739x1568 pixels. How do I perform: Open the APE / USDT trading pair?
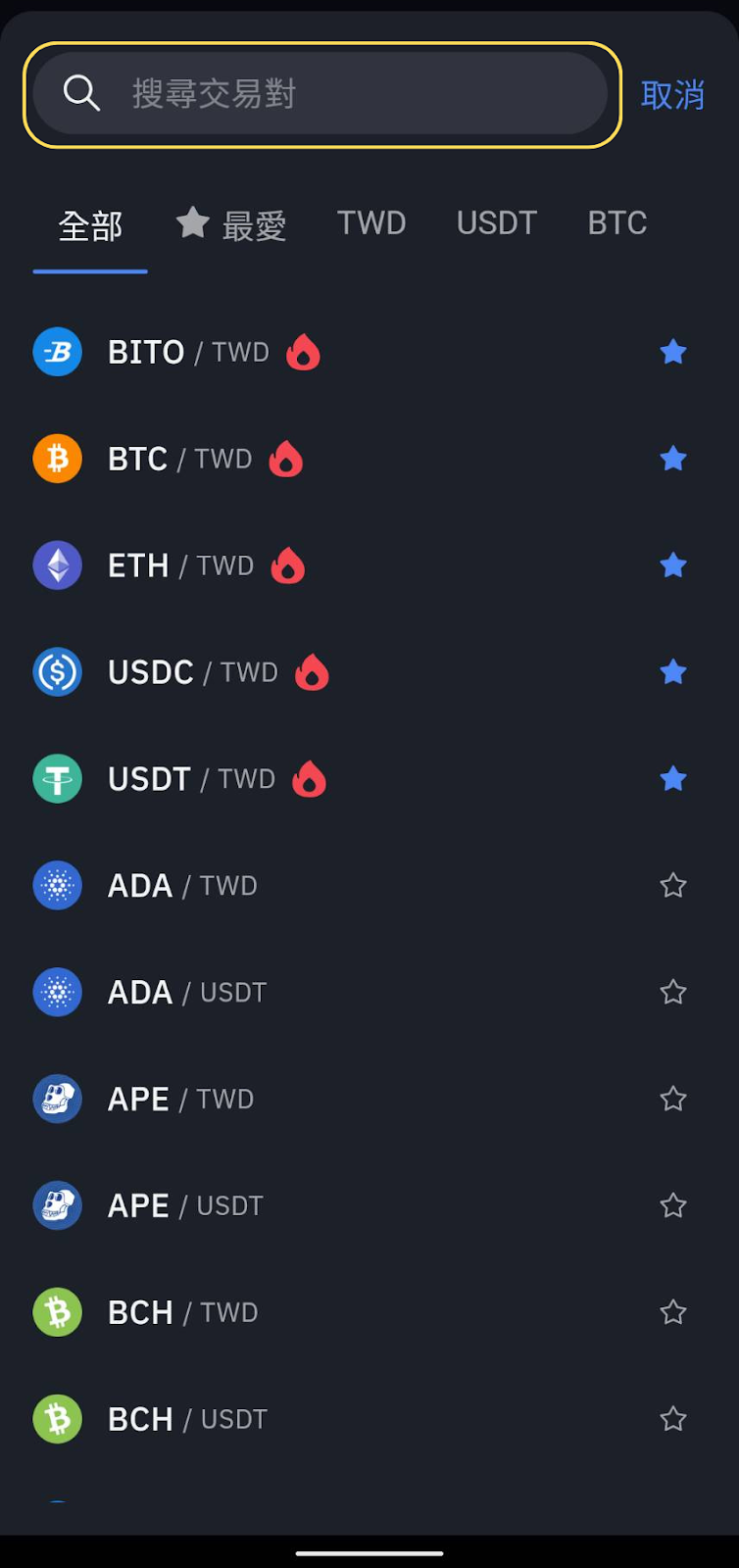click(369, 1206)
